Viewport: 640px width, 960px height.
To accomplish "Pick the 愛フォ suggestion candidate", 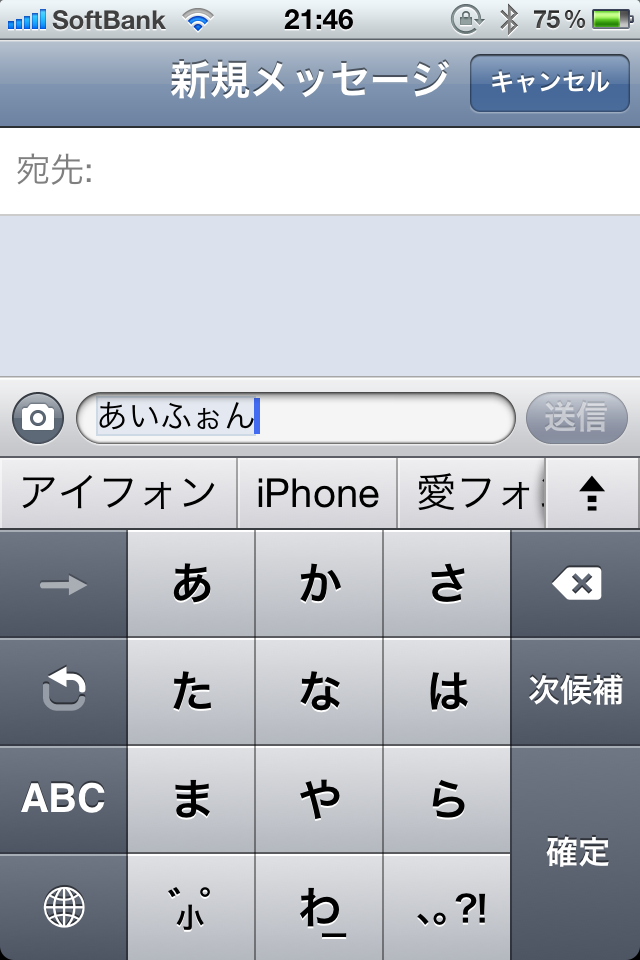I will (472, 493).
